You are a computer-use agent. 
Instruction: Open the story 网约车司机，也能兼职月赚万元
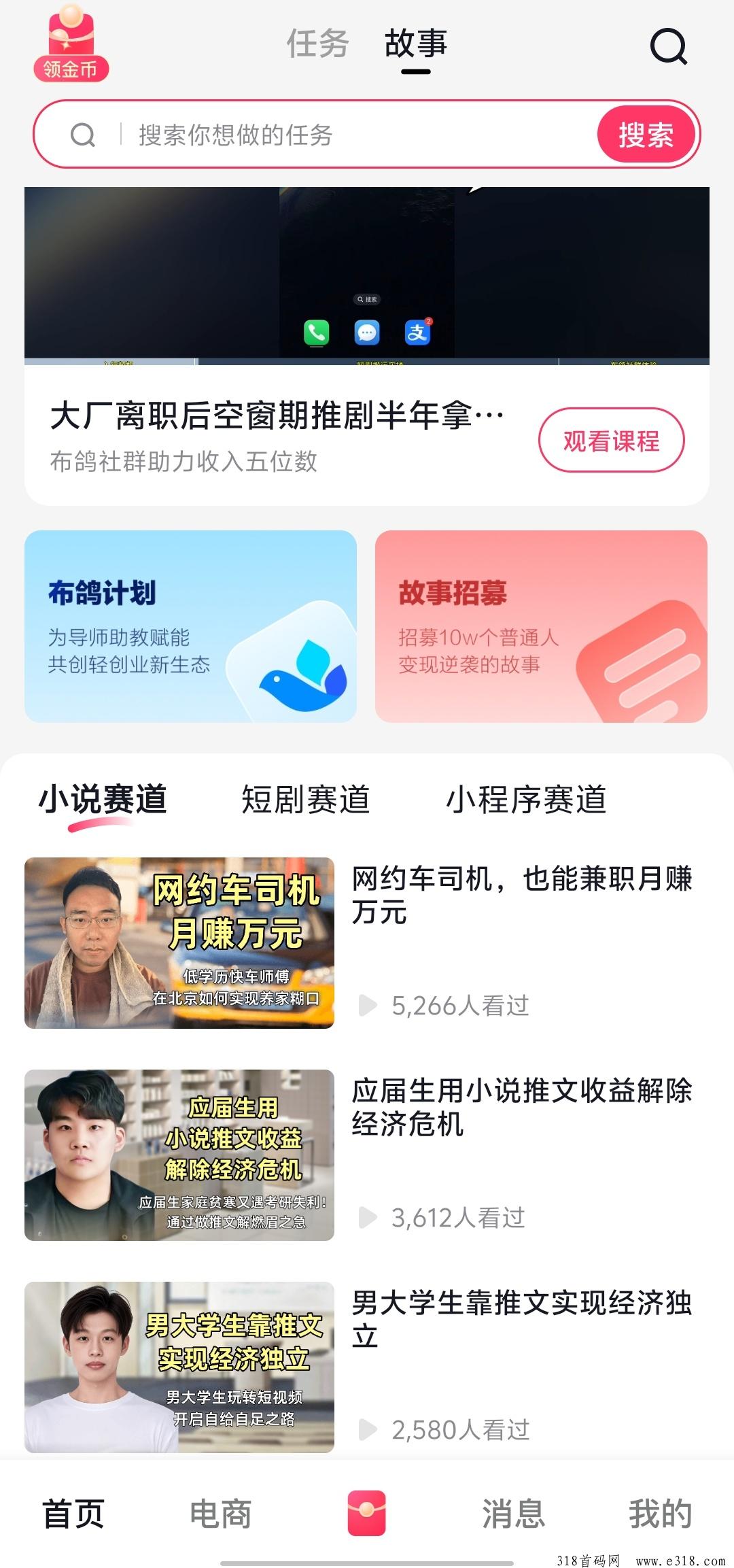(x=521, y=895)
